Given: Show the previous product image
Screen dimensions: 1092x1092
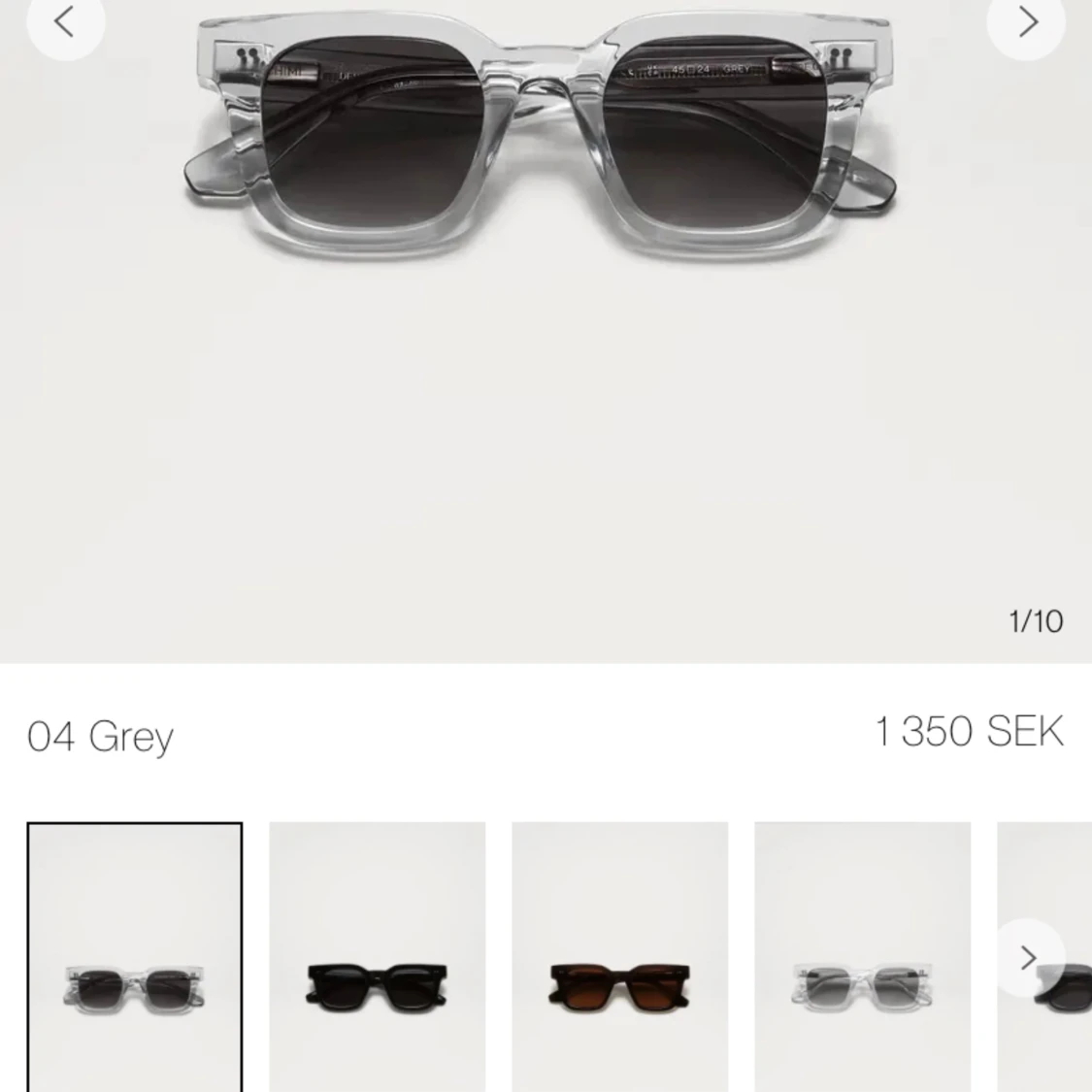Looking at the screenshot, I should tap(64, 21).
